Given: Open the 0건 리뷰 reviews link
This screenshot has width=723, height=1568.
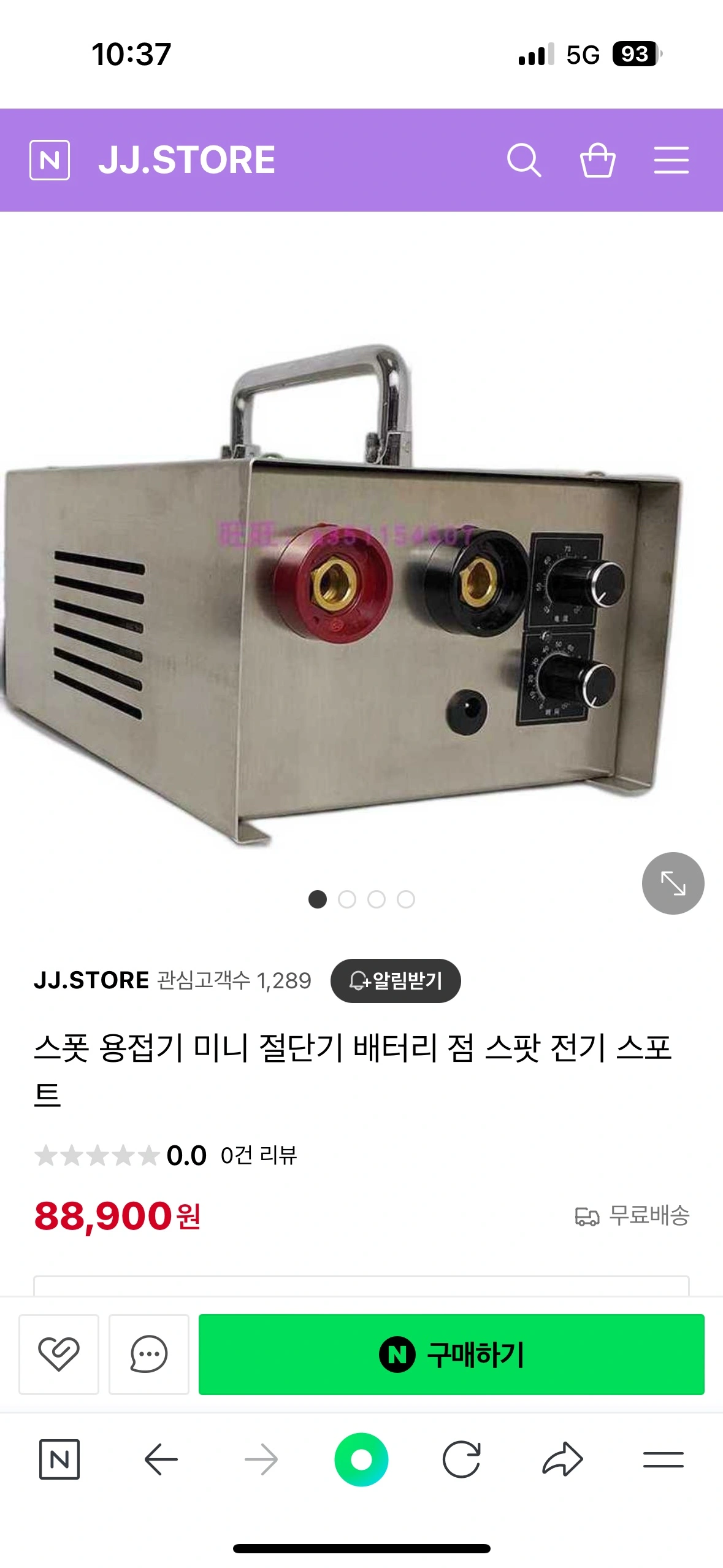Looking at the screenshot, I should coord(259,1155).
